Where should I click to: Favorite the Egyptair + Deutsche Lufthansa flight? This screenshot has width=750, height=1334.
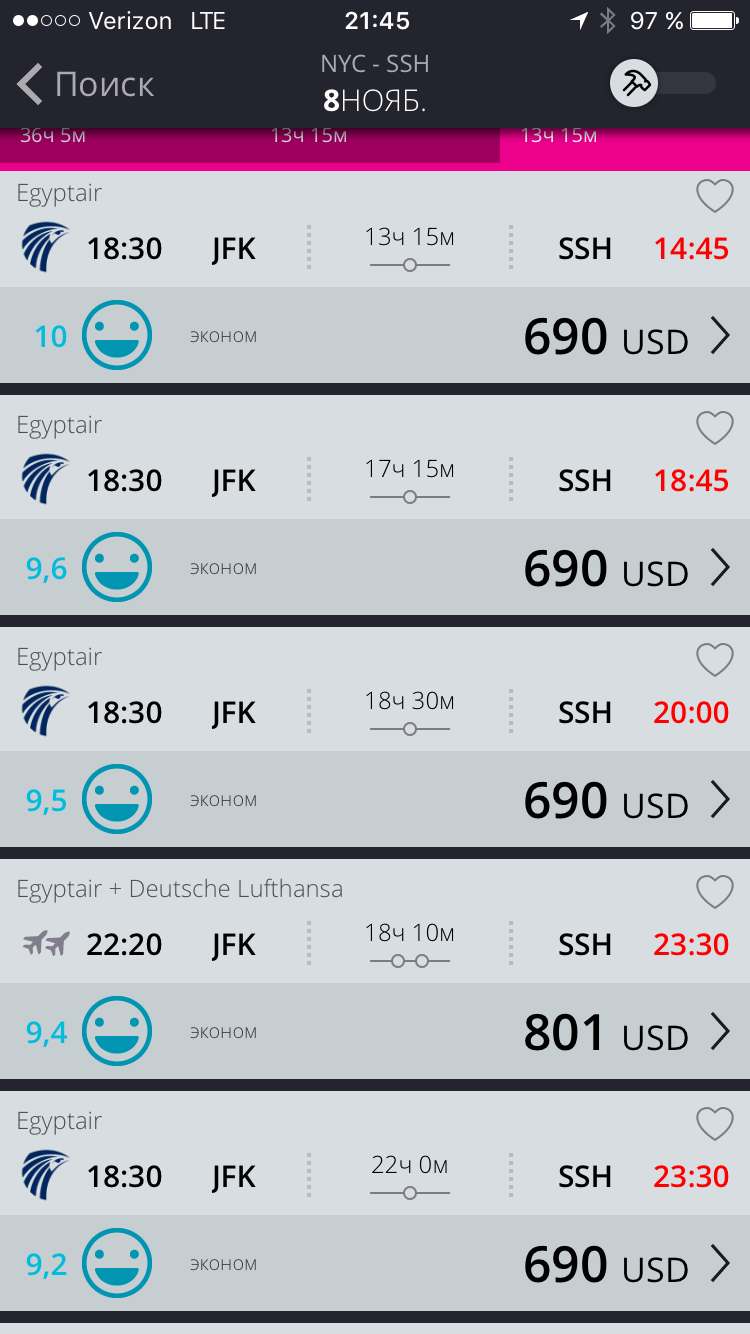pyautogui.click(x=714, y=892)
